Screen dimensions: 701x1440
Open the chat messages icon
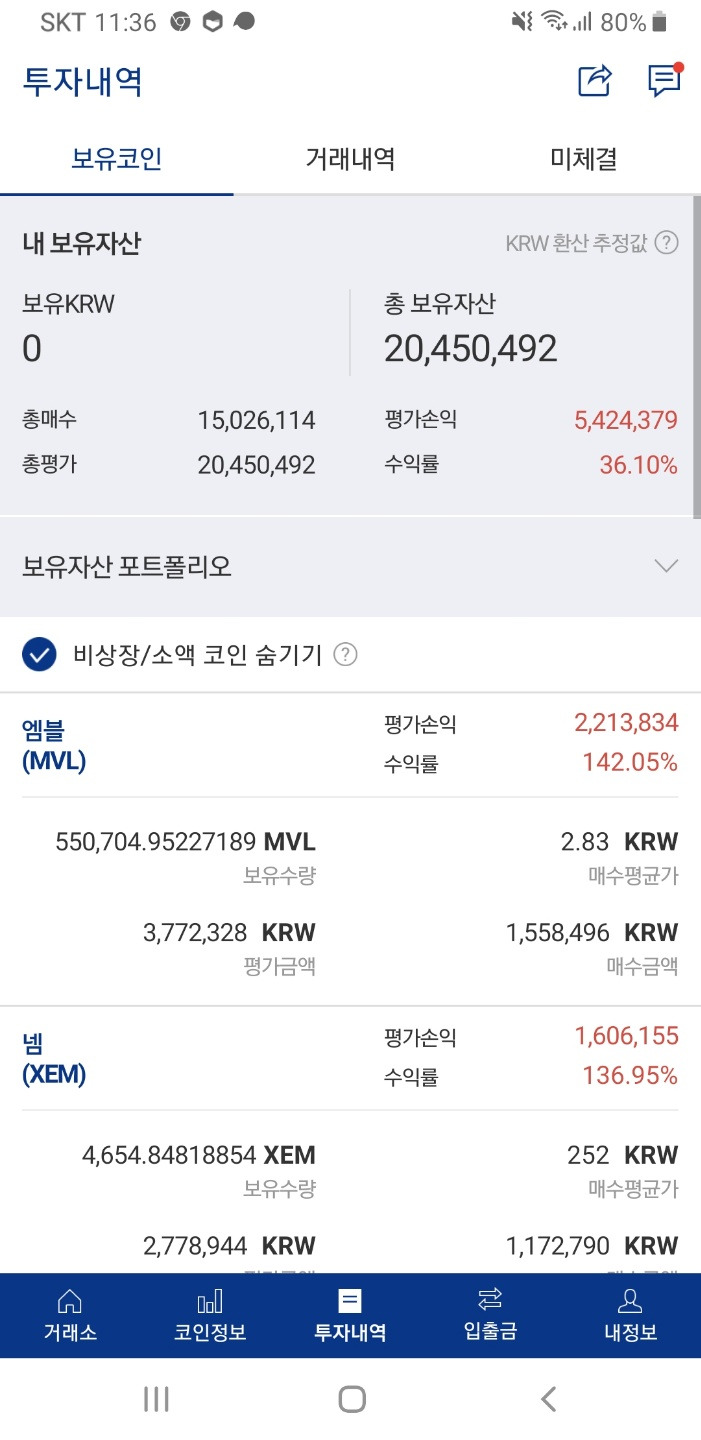pyautogui.click(x=664, y=80)
